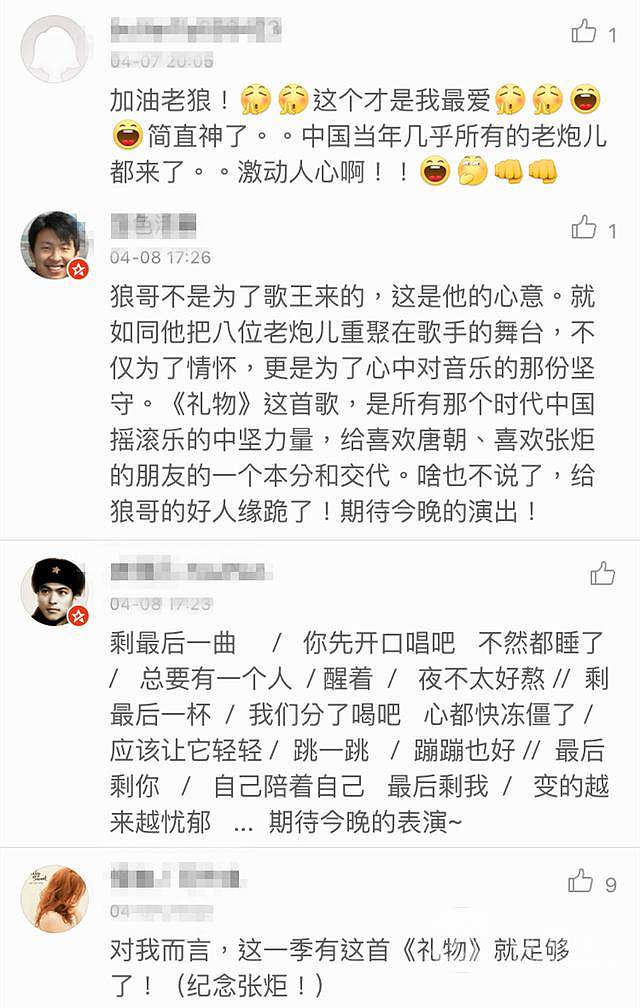The height and width of the screenshot is (1008, 640).
Task: Like the comment mentioning 纪念张炬
Action: (x=581, y=881)
